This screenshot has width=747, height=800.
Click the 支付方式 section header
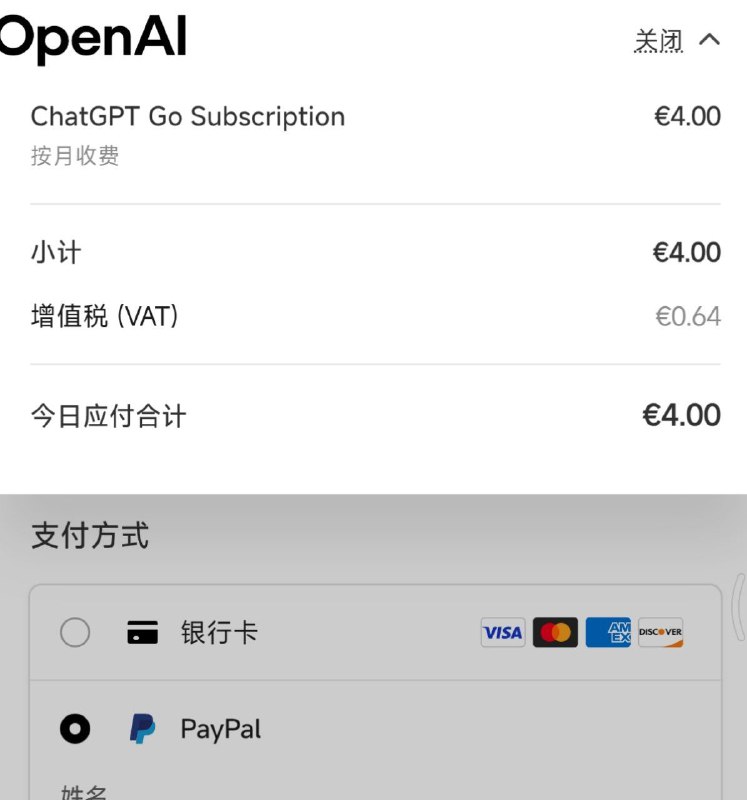[88, 536]
